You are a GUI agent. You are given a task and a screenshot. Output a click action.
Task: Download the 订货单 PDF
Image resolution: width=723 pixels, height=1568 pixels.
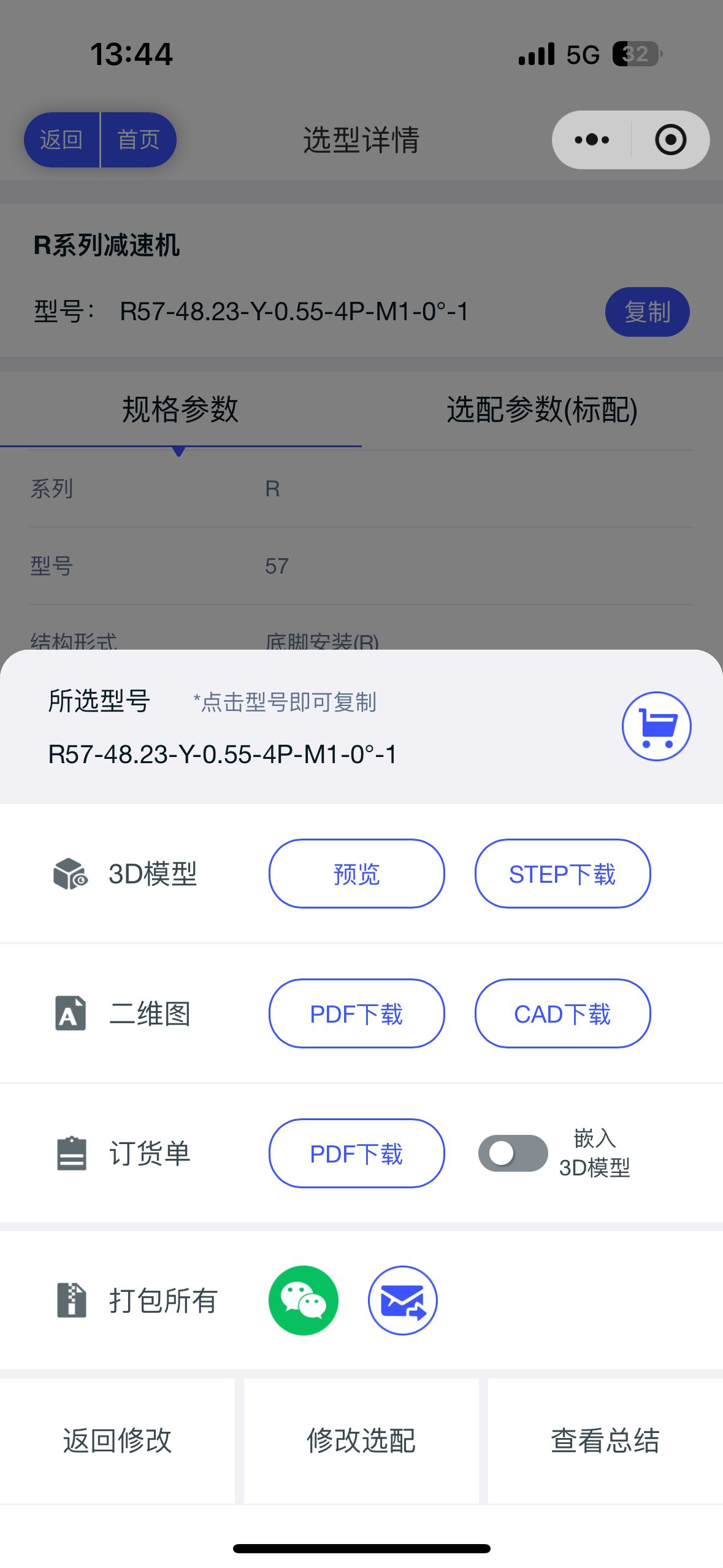pos(356,1153)
